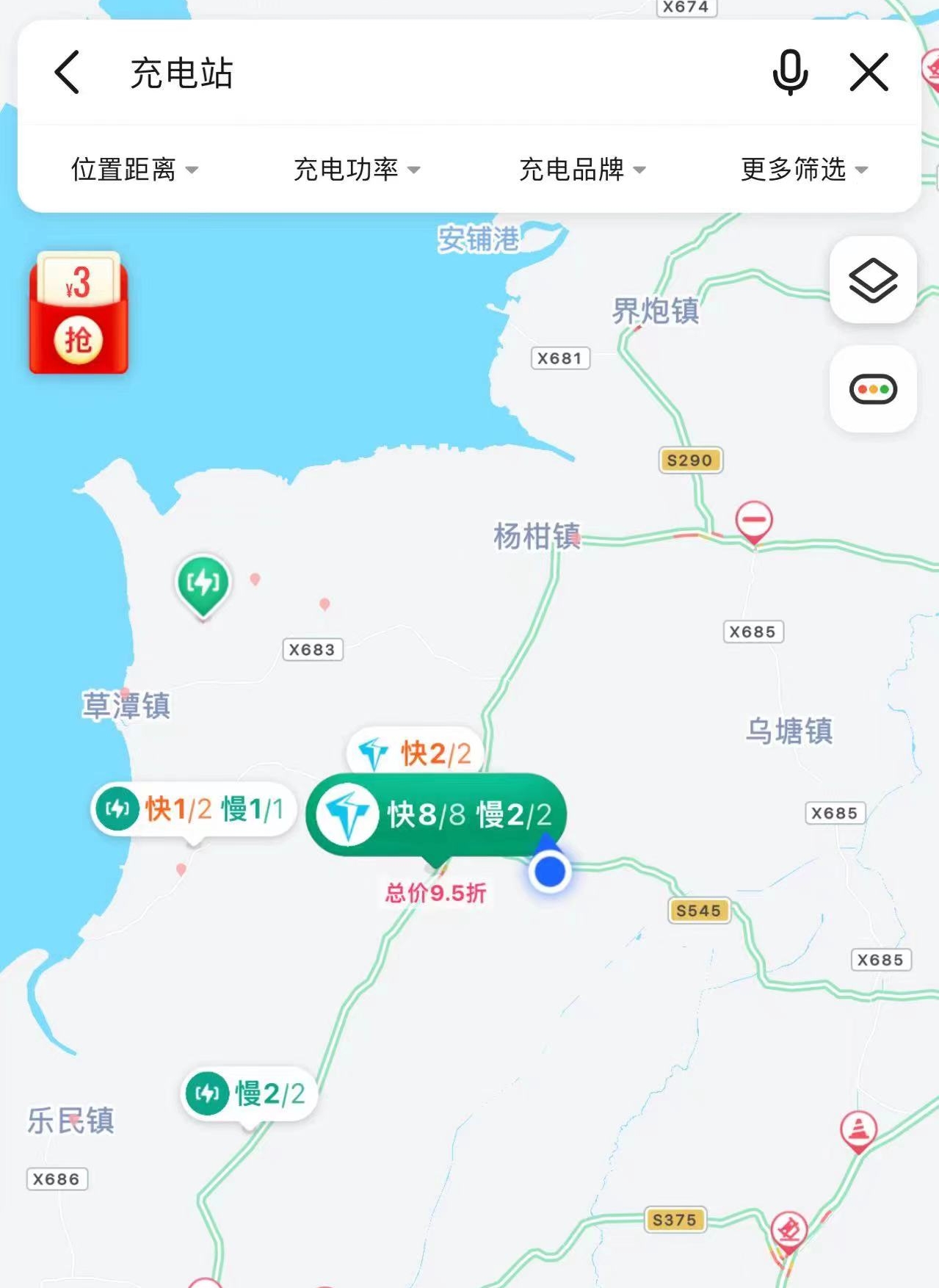Clear the search with the X
Viewport: 939px width, 1288px height.
pyautogui.click(x=869, y=73)
